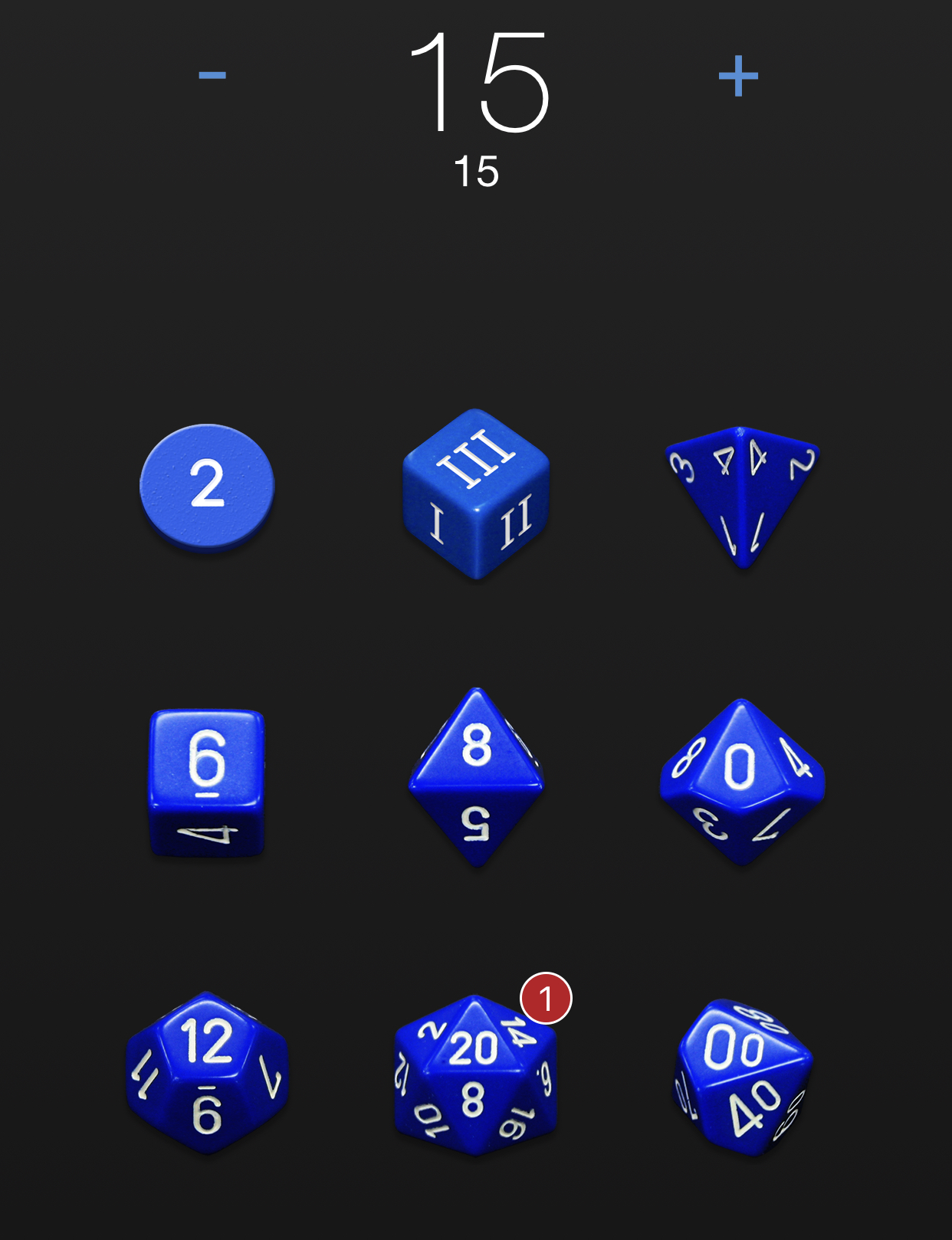Roll the percentile die showing 00
The width and height of the screenshot is (952, 1240).
click(x=742, y=1073)
